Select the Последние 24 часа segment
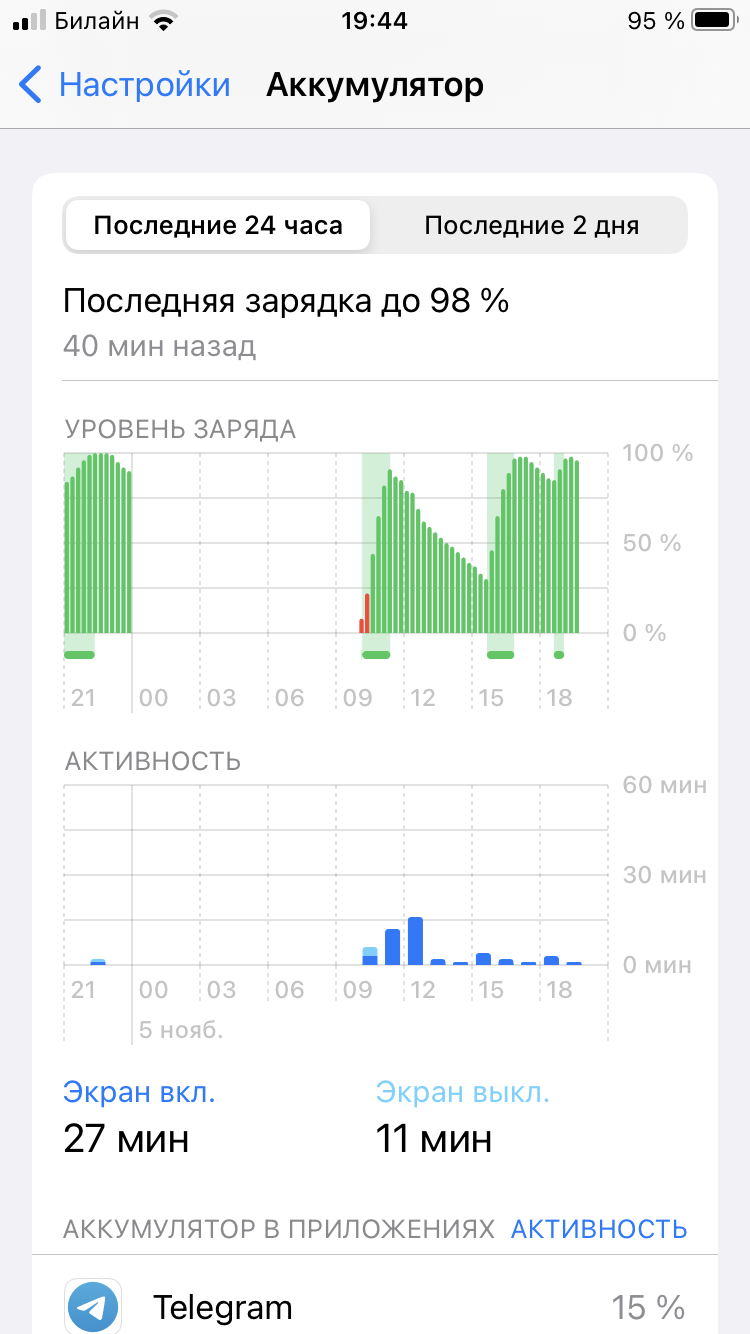The height and width of the screenshot is (1334, 750). click(x=218, y=225)
